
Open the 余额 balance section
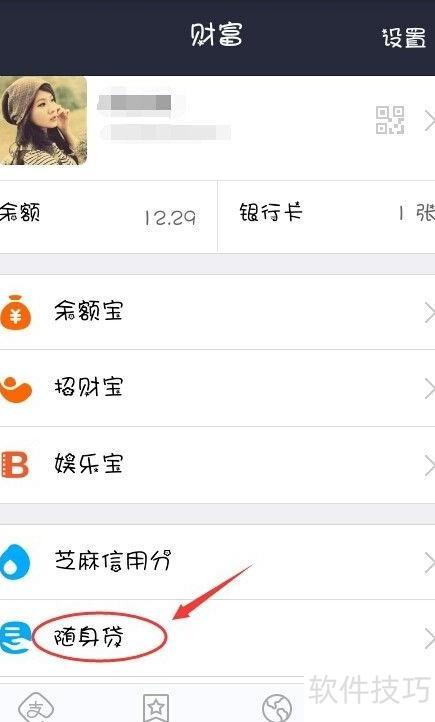coord(108,216)
